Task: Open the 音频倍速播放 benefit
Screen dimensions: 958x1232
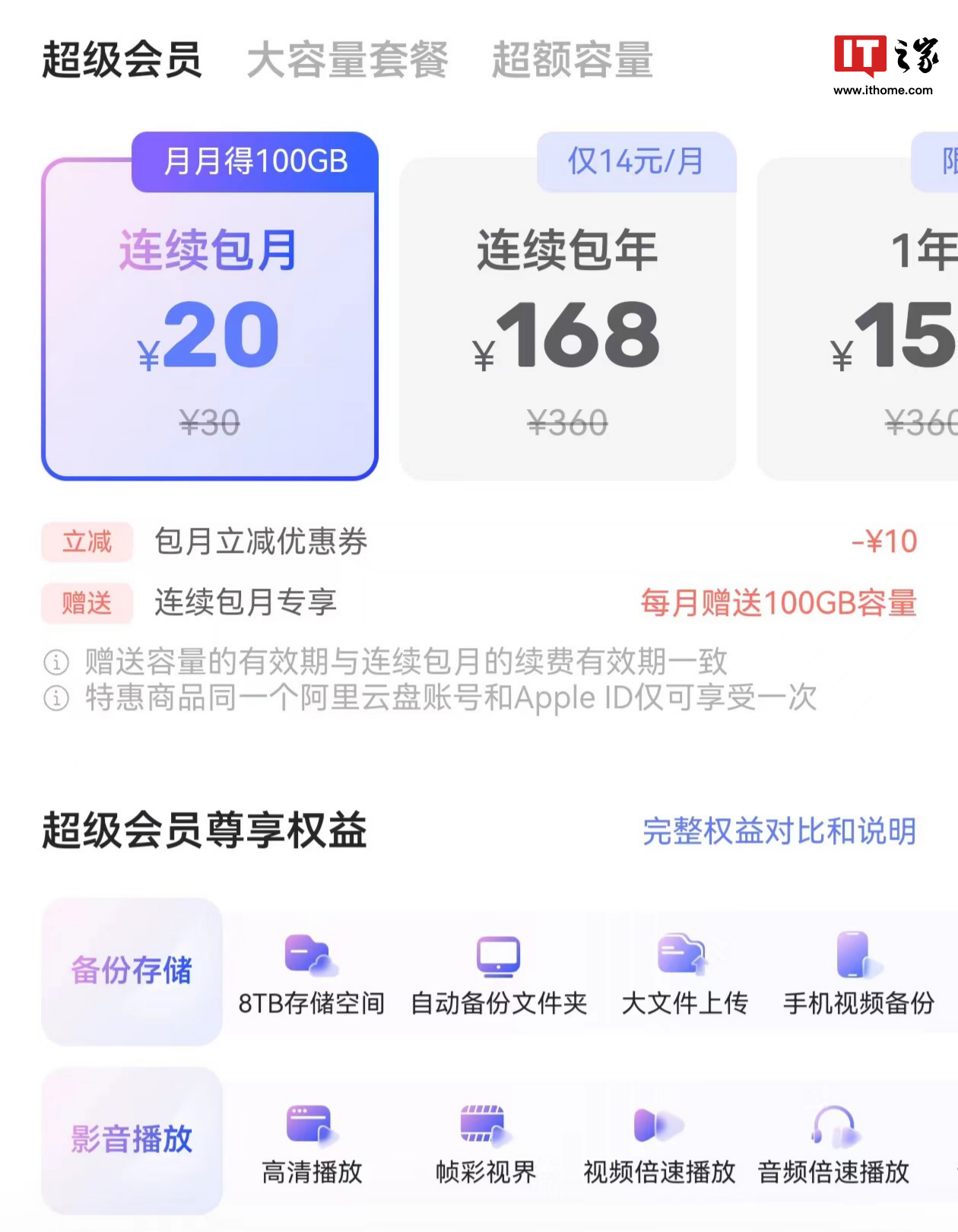Action: pos(834,1143)
